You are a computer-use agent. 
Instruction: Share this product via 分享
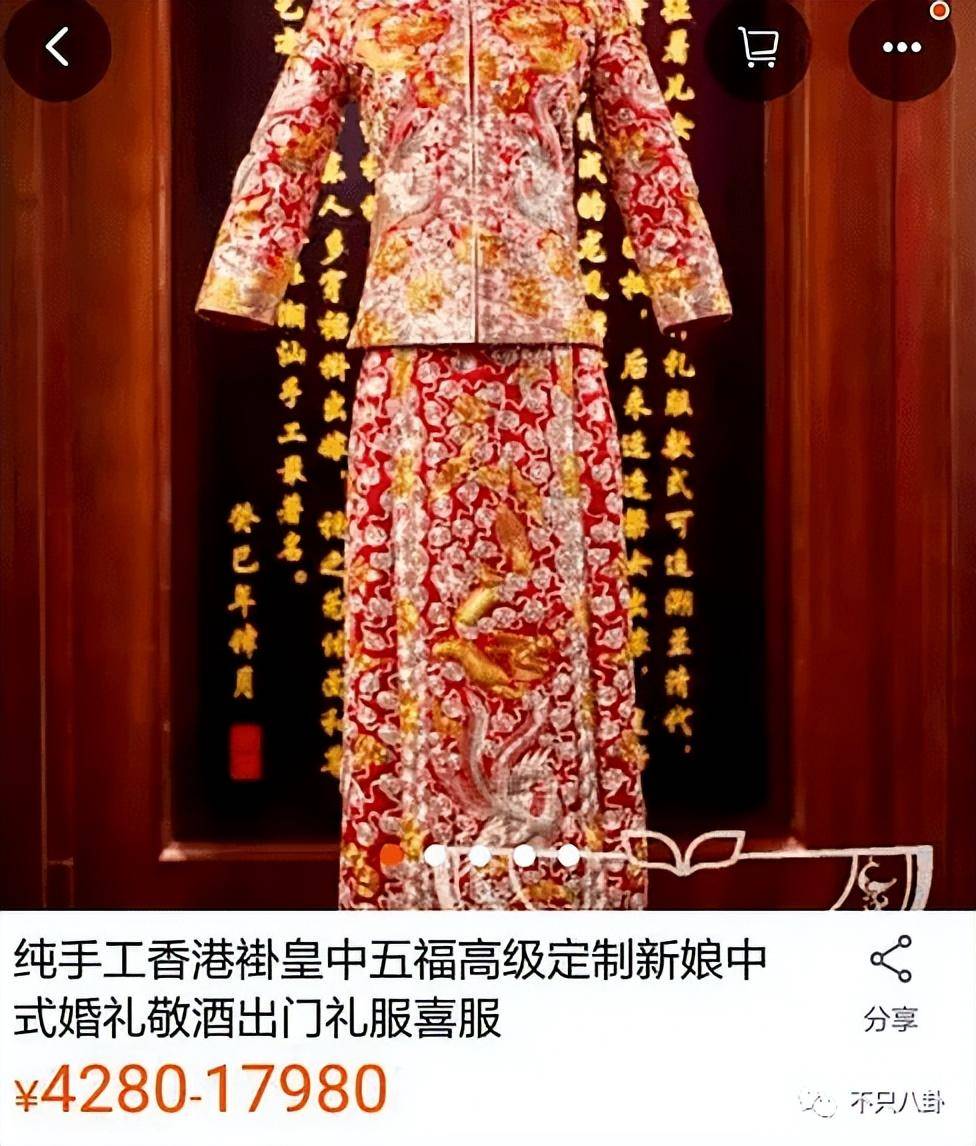890,984
